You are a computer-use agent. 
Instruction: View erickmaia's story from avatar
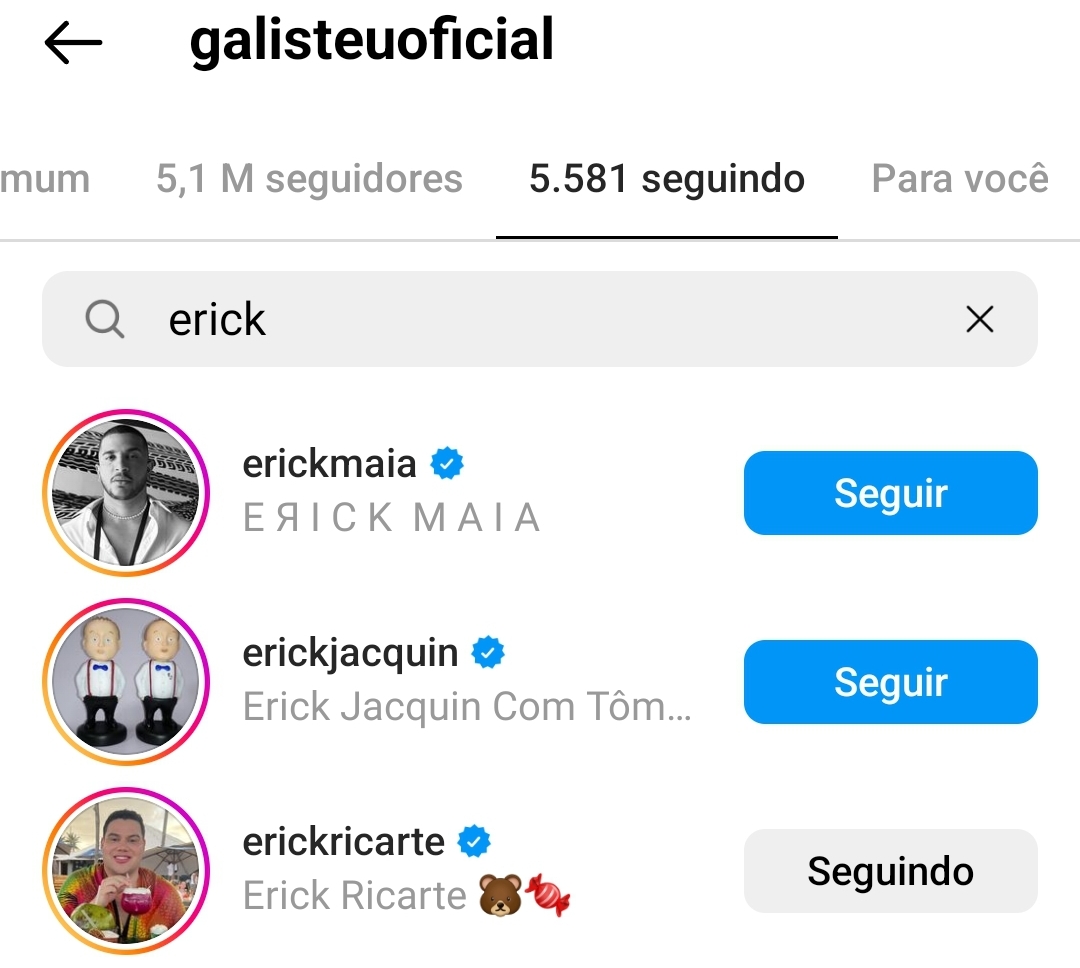(x=126, y=493)
